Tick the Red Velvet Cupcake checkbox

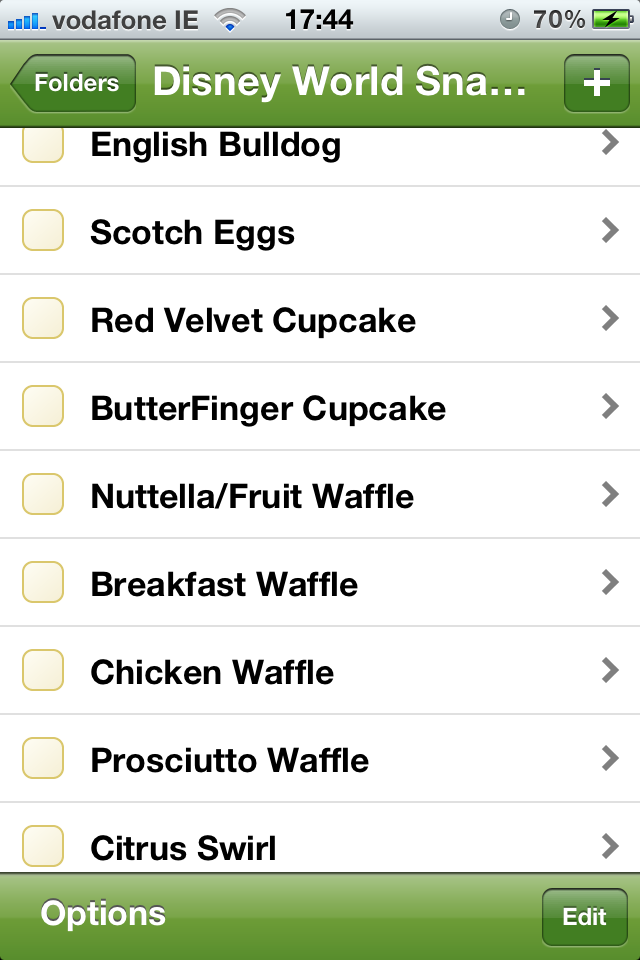pyautogui.click(x=43, y=319)
